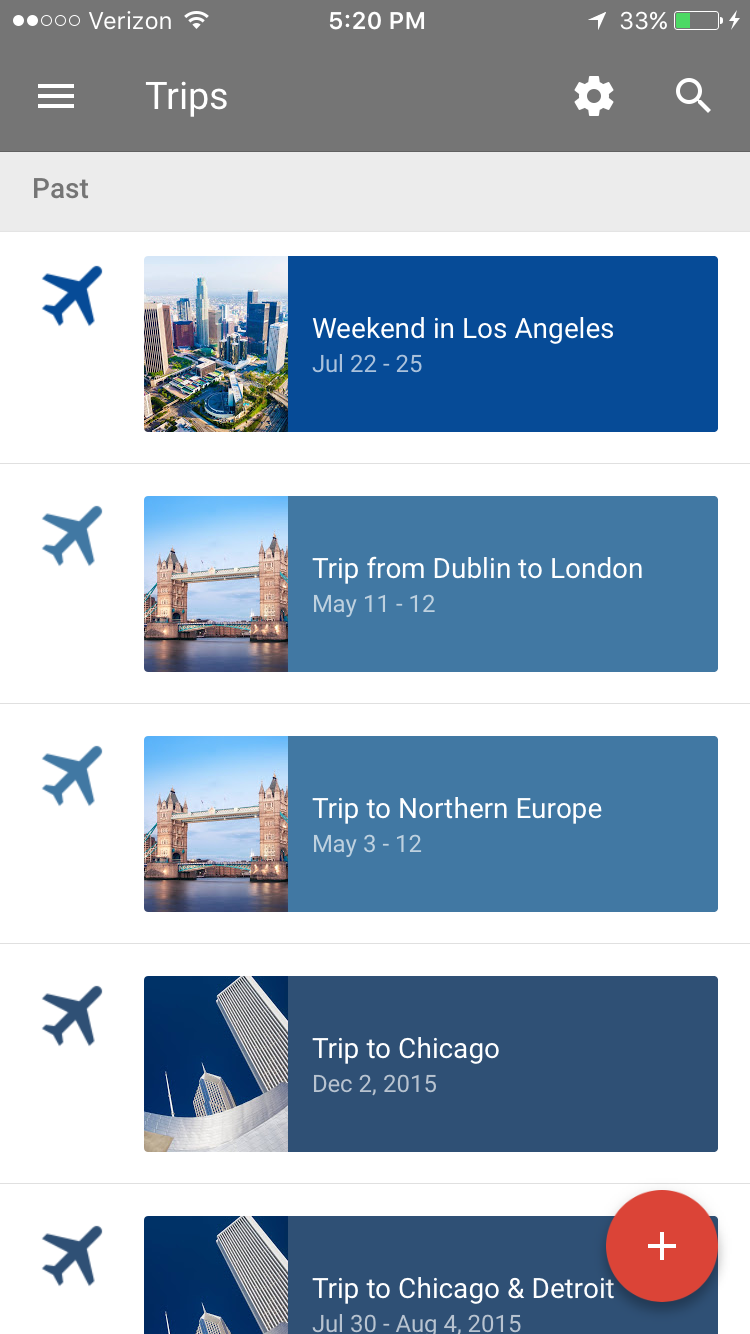Image resolution: width=750 pixels, height=1334 pixels.
Task: Select the airplane icon beside Weekend in Los Angeles
Action: (71, 295)
